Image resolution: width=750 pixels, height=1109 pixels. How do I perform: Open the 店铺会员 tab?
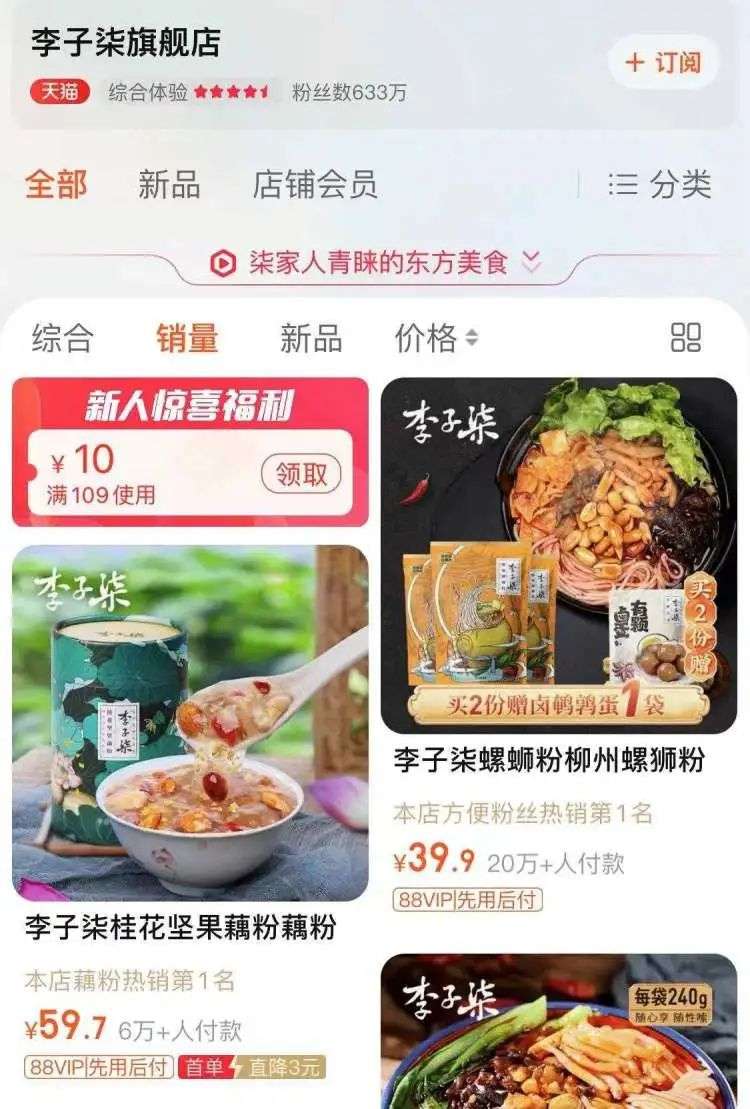pos(315,185)
